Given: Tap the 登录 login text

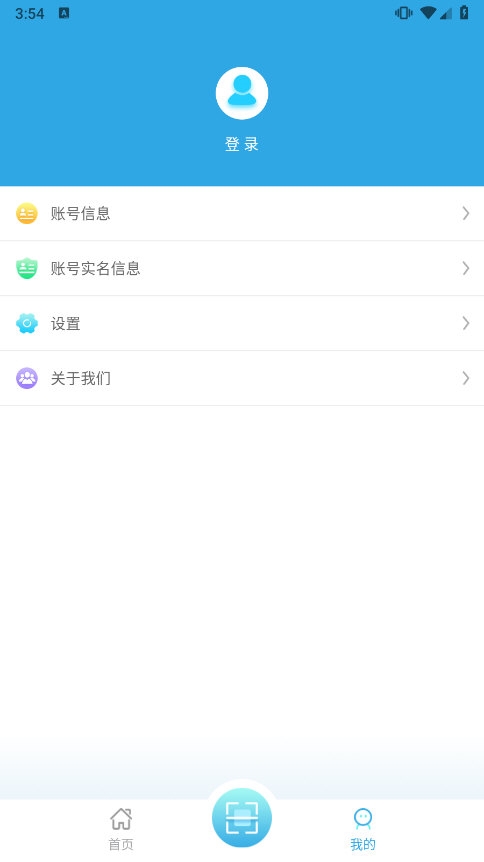Looking at the screenshot, I should coord(242,145).
